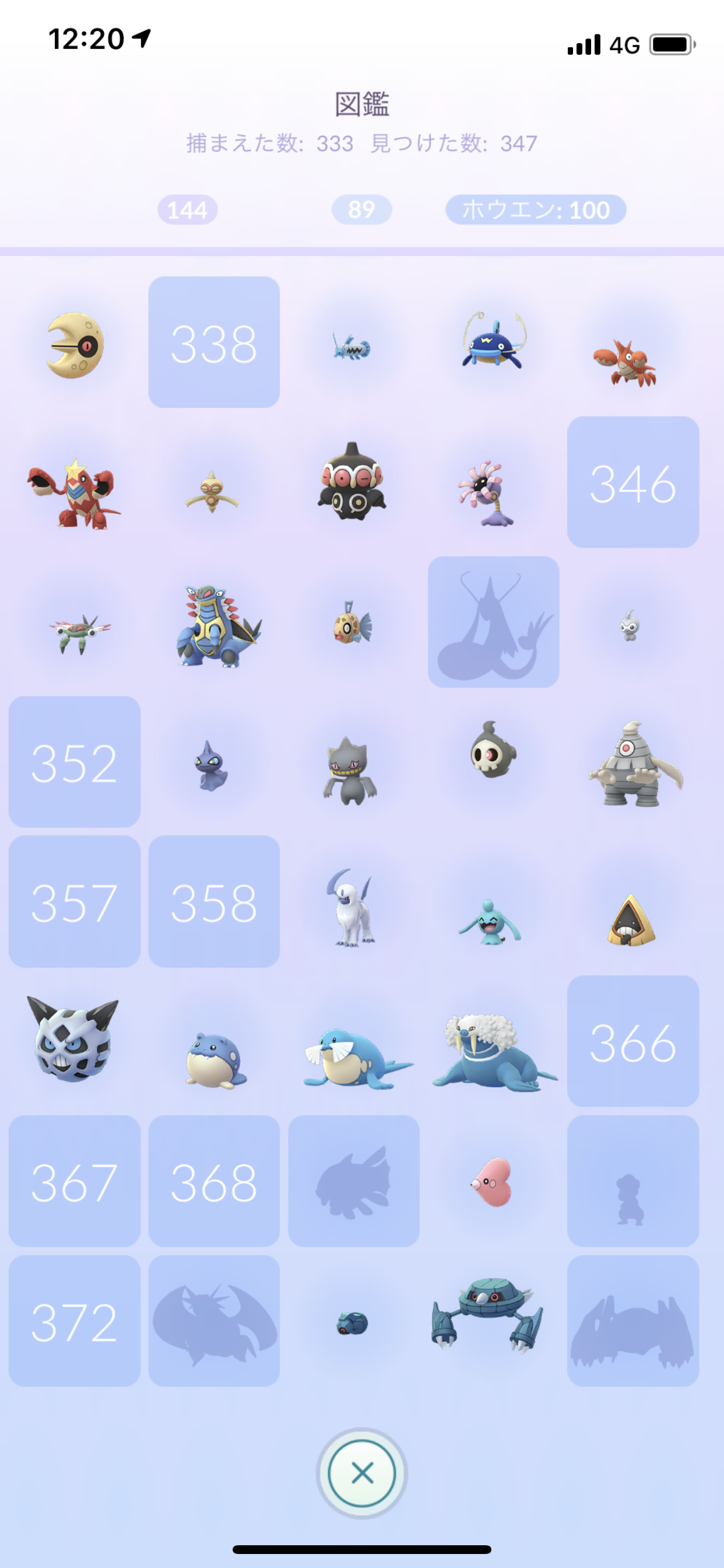Open the Walrein entry

(493, 1050)
